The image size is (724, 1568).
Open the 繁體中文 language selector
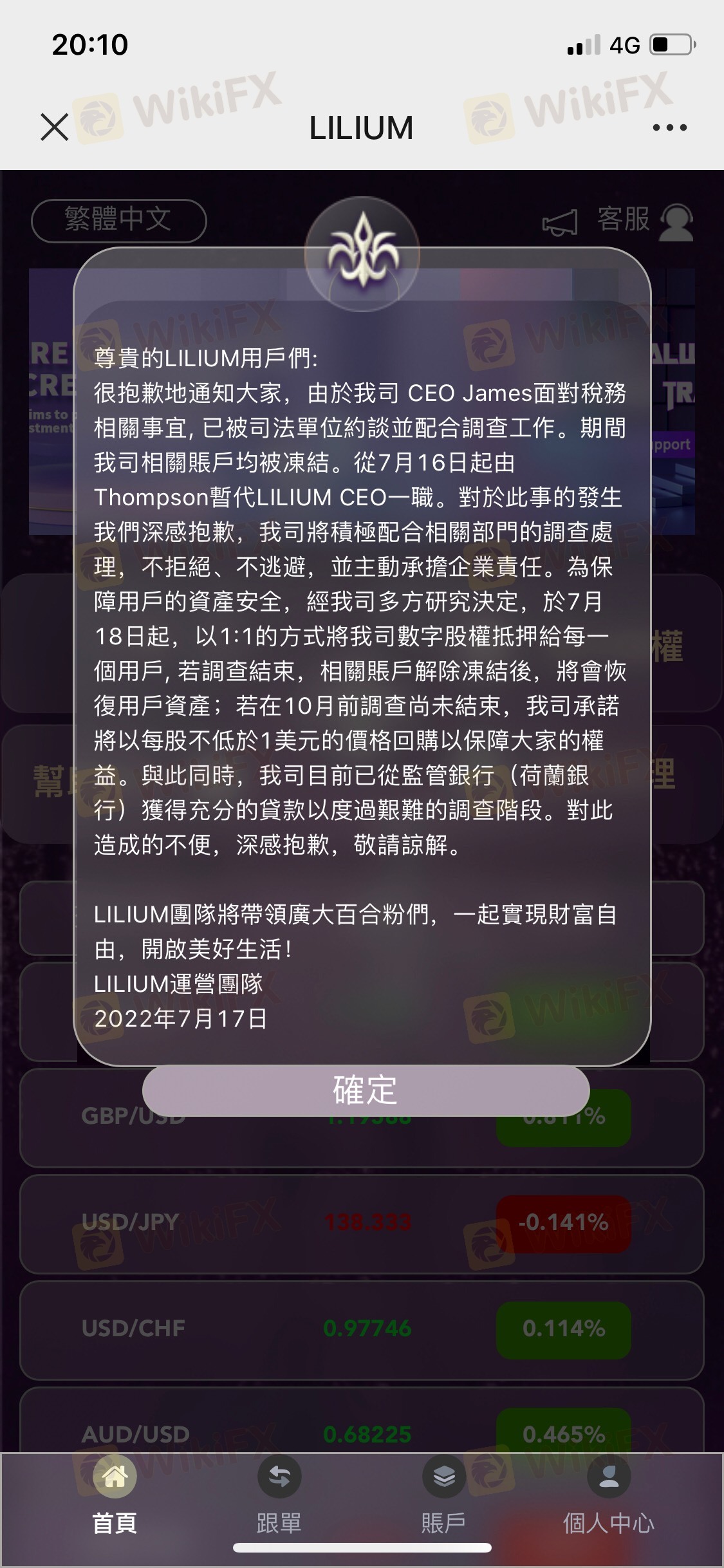point(118,220)
